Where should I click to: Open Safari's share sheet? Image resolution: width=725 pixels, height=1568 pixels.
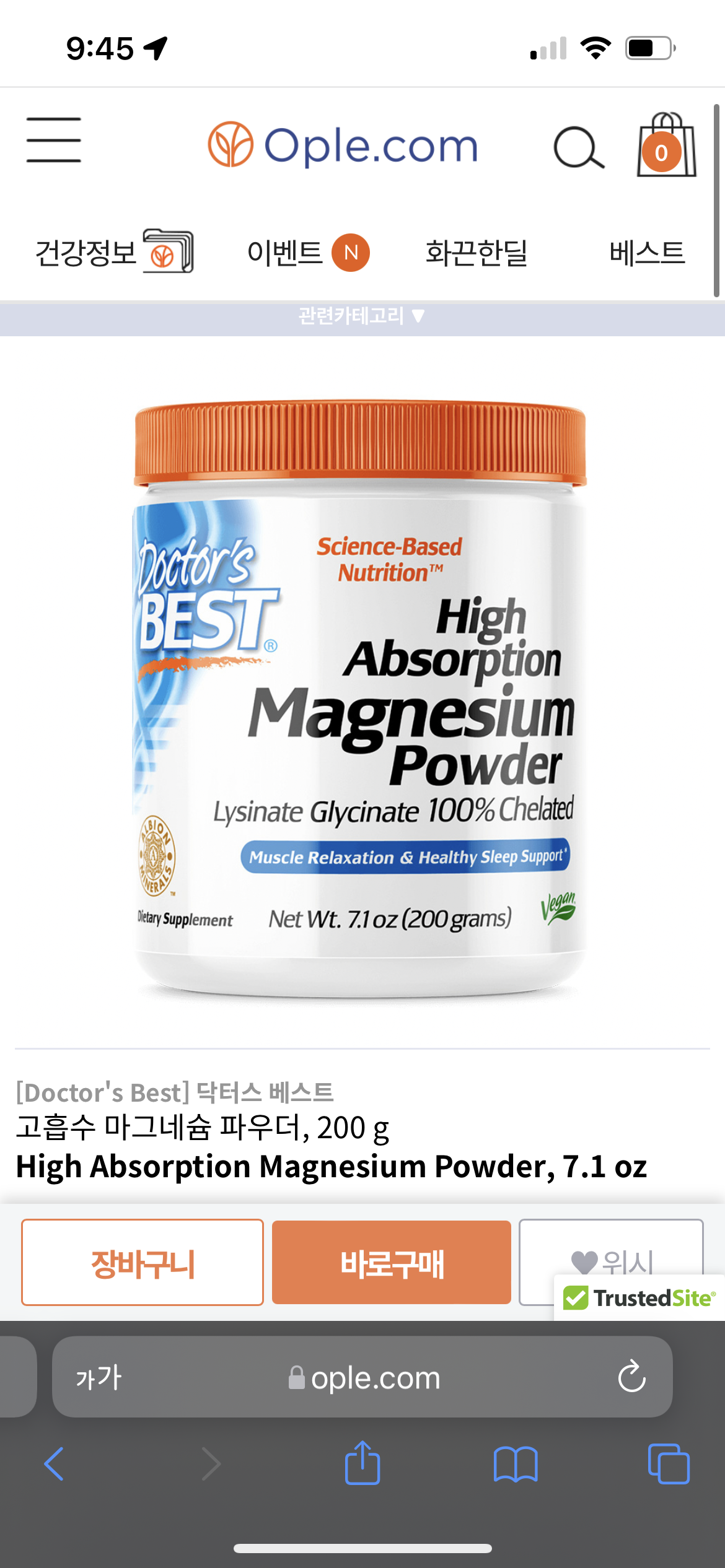point(362,1464)
